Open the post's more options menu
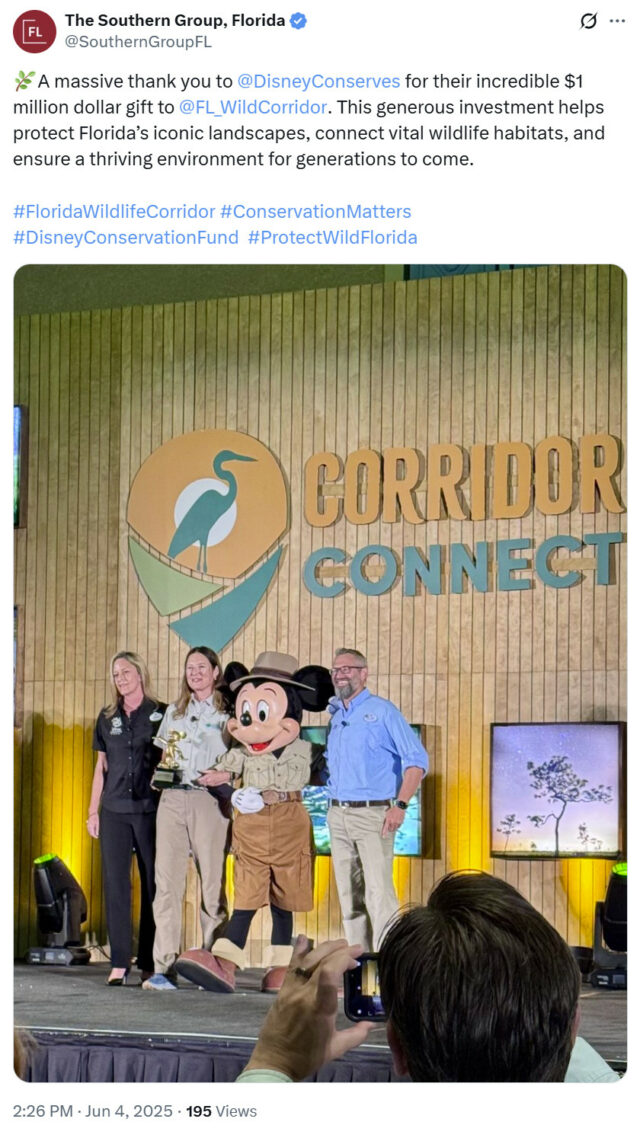 coord(616,21)
